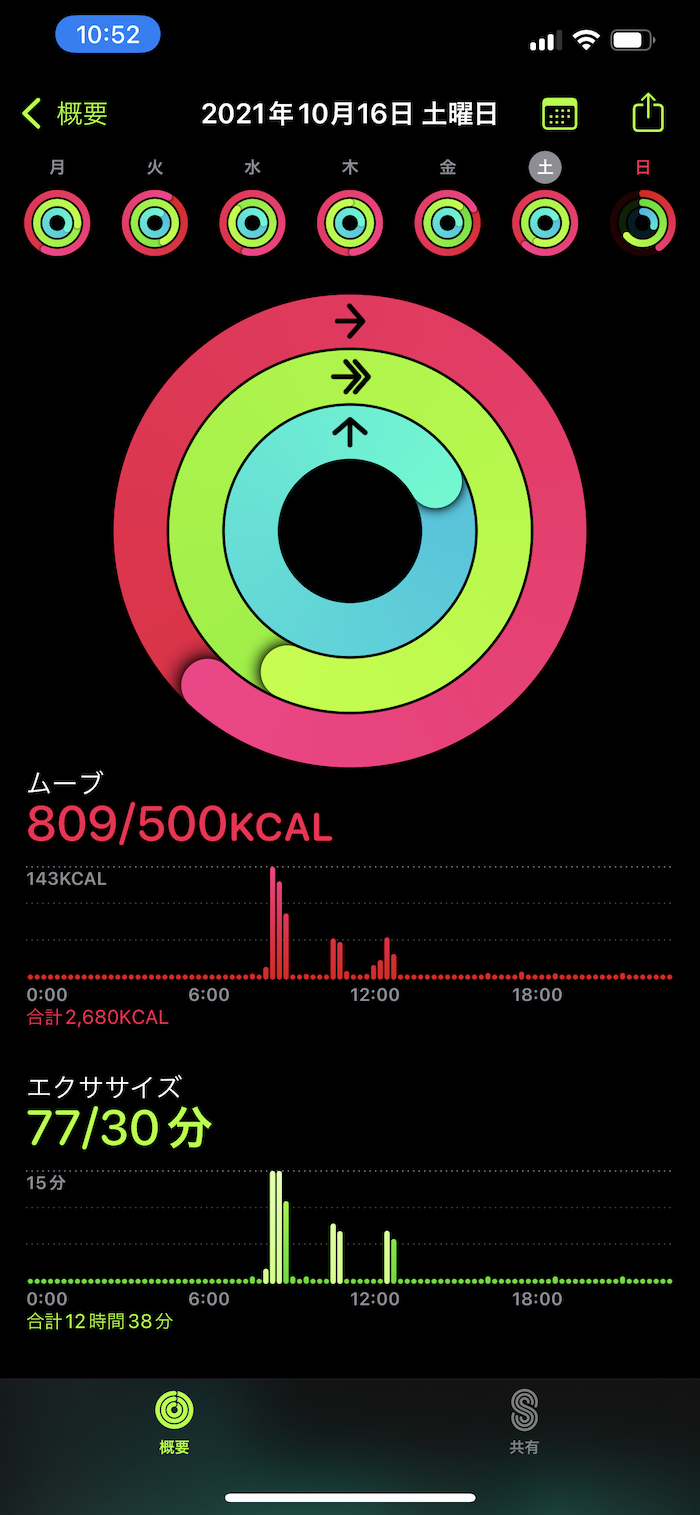Select Wednesday (水) activity rings

tap(252, 222)
